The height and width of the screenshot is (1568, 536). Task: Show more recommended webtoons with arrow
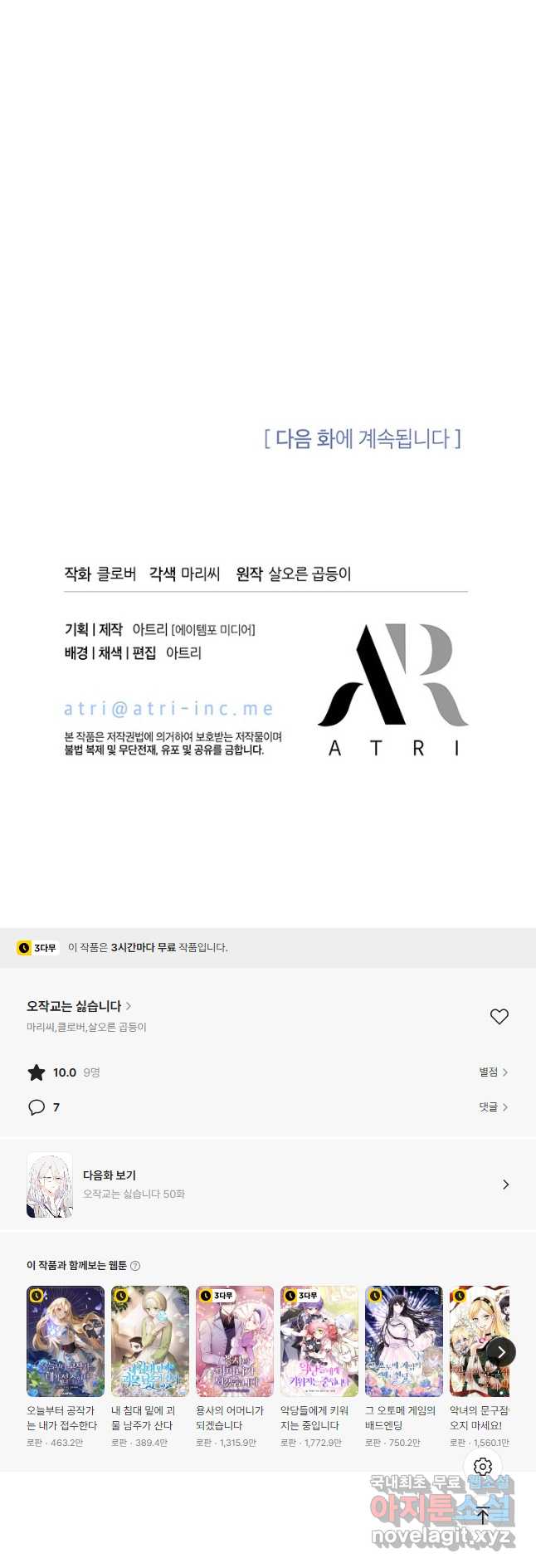point(500,1352)
